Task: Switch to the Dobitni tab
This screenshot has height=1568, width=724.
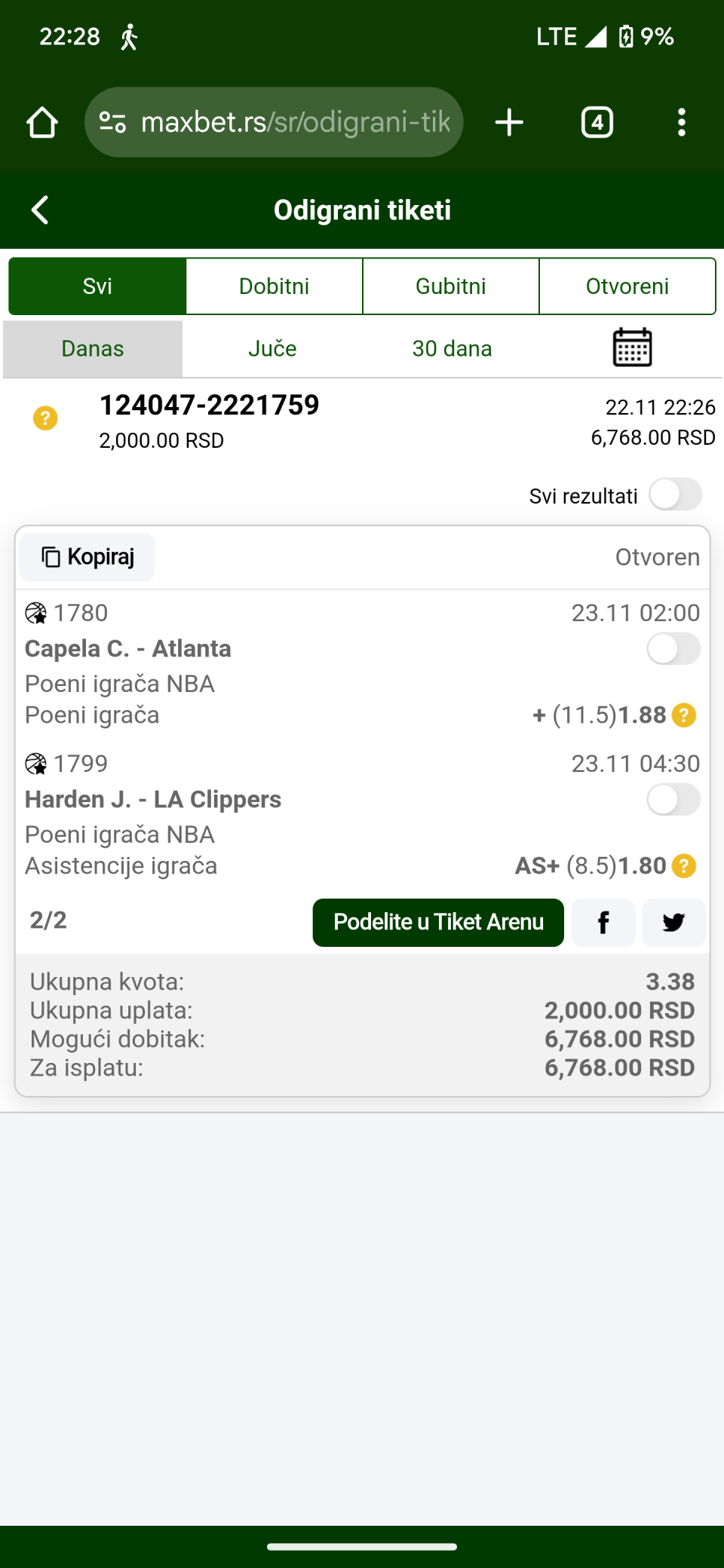Action: [x=275, y=286]
